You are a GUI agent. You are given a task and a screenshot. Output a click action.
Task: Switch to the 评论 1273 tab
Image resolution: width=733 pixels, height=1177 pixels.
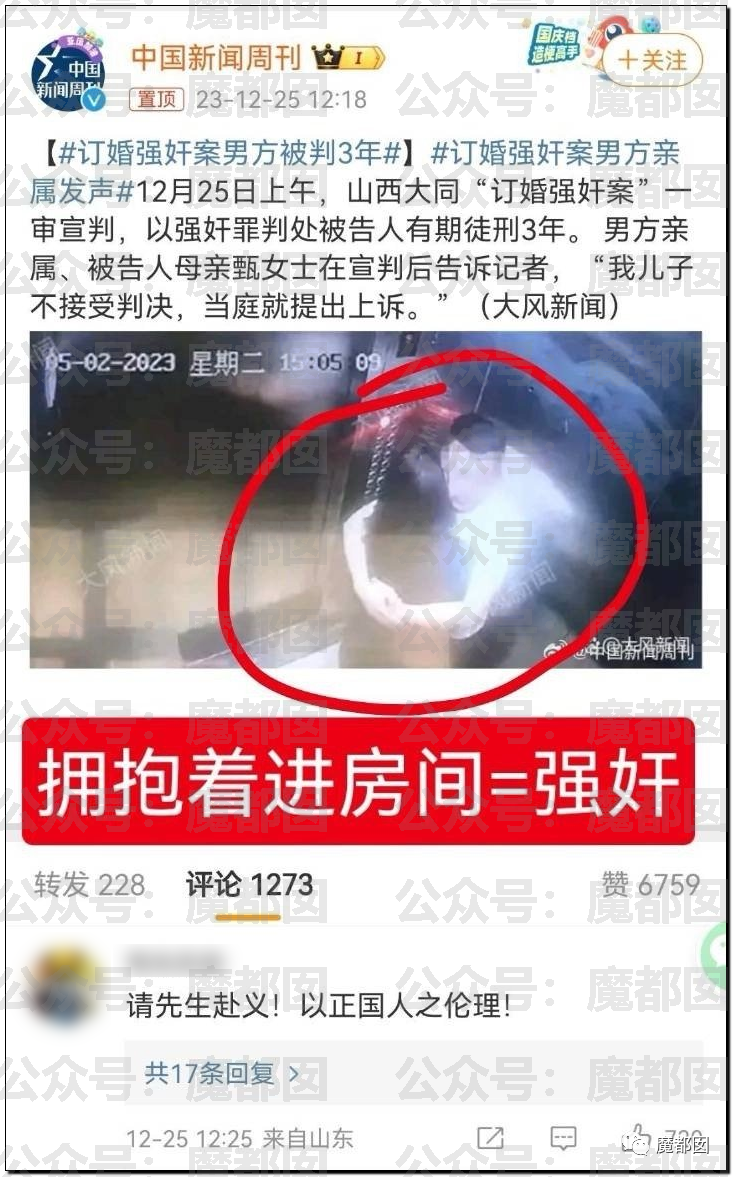click(x=249, y=884)
